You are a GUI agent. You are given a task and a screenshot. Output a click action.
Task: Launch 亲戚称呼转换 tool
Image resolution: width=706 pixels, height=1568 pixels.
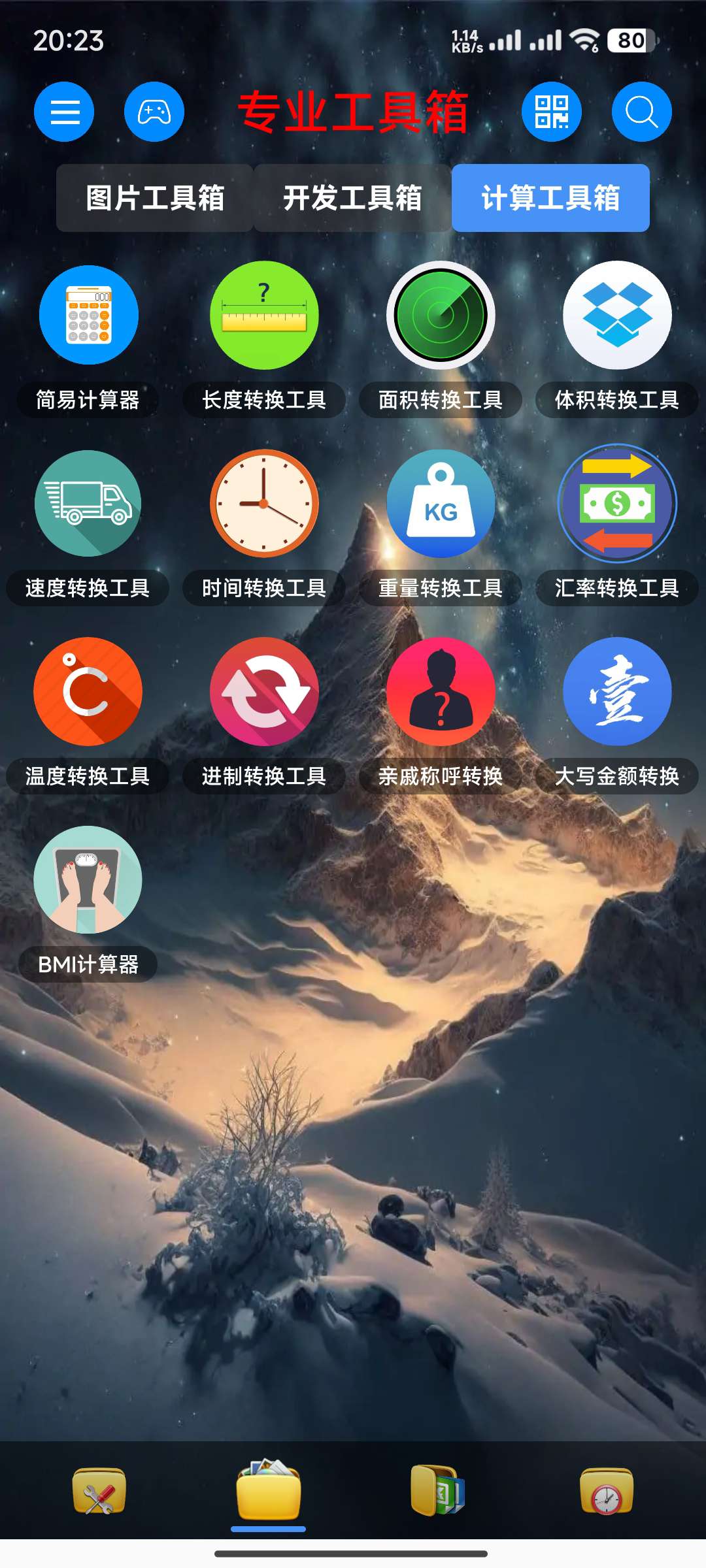441,692
